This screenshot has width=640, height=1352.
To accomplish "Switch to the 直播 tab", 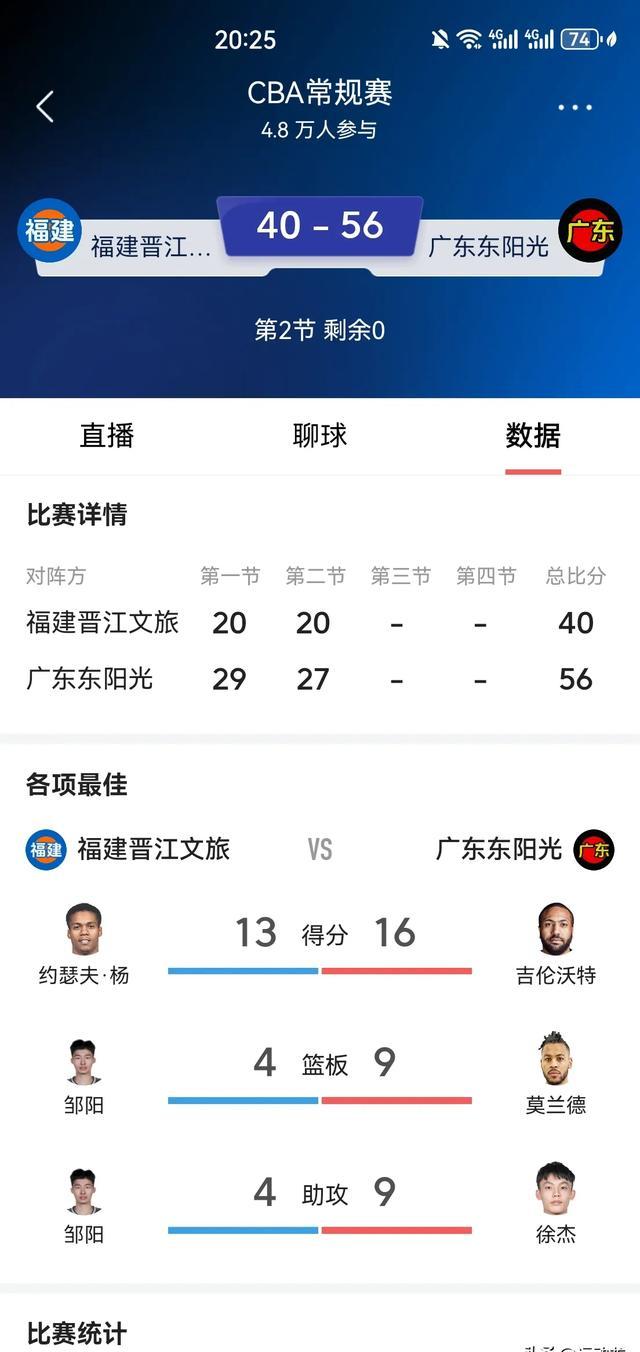I will [107, 436].
